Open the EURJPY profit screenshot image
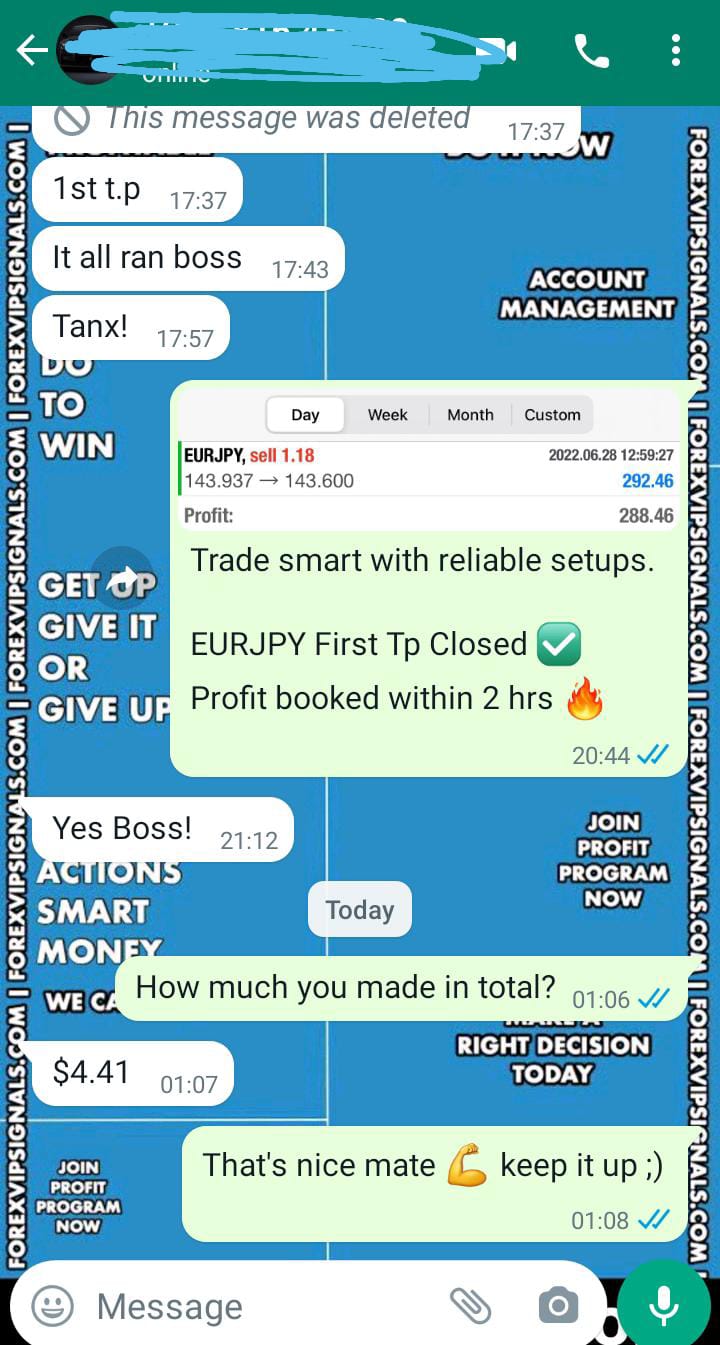The image size is (720, 1345). point(428,462)
